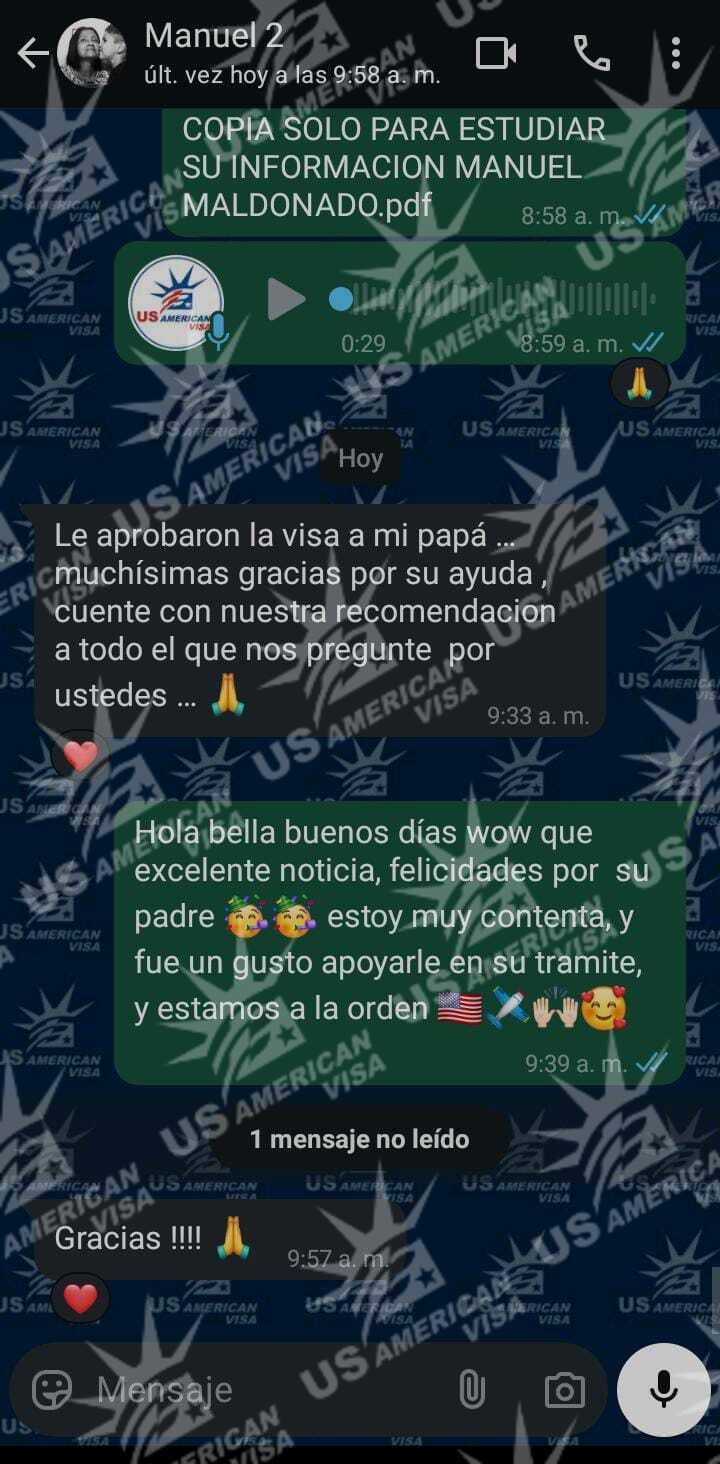View heart reaction on the visa approval message
720x1464 pixels.
pyautogui.click(x=80, y=756)
